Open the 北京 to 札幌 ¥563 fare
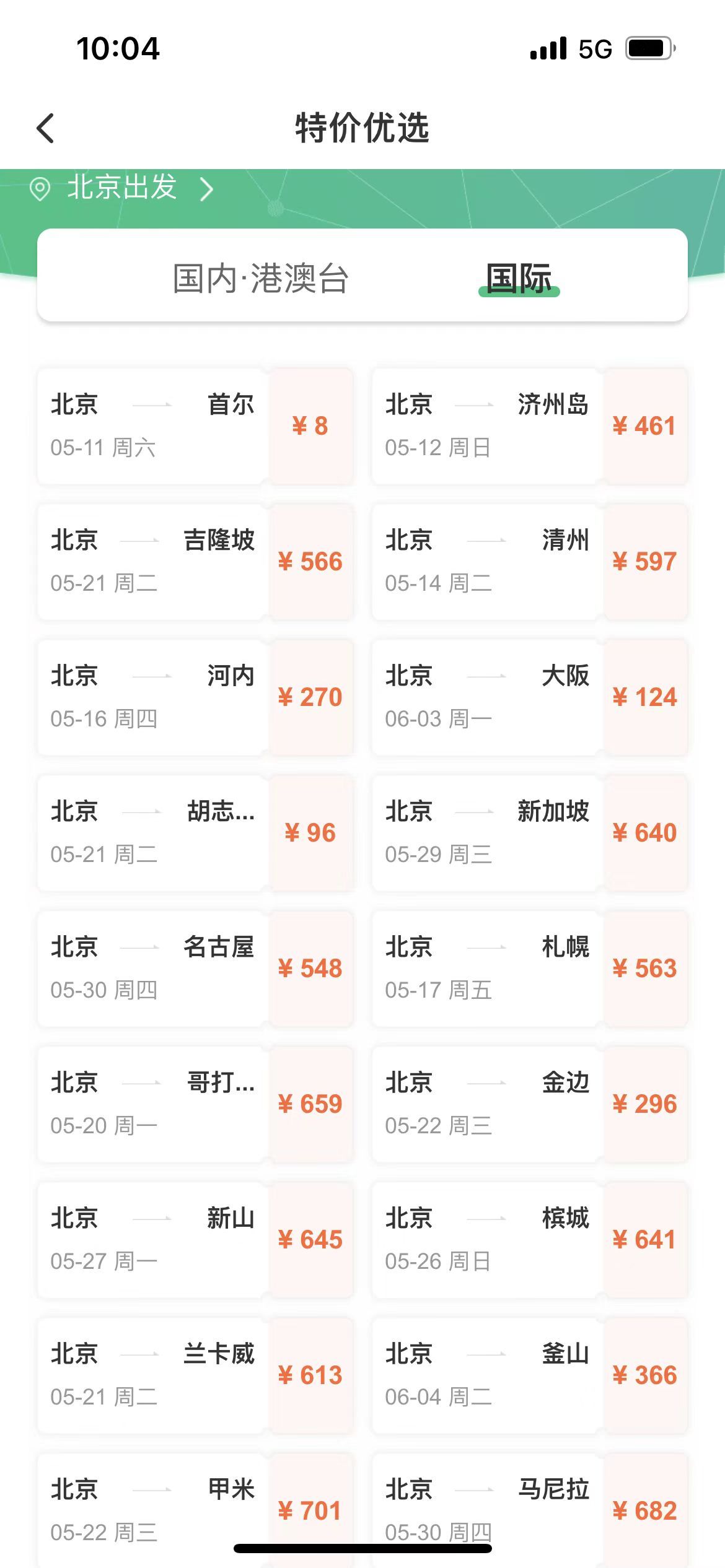Viewport: 725px width, 1568px height. [x=529, y=969]
